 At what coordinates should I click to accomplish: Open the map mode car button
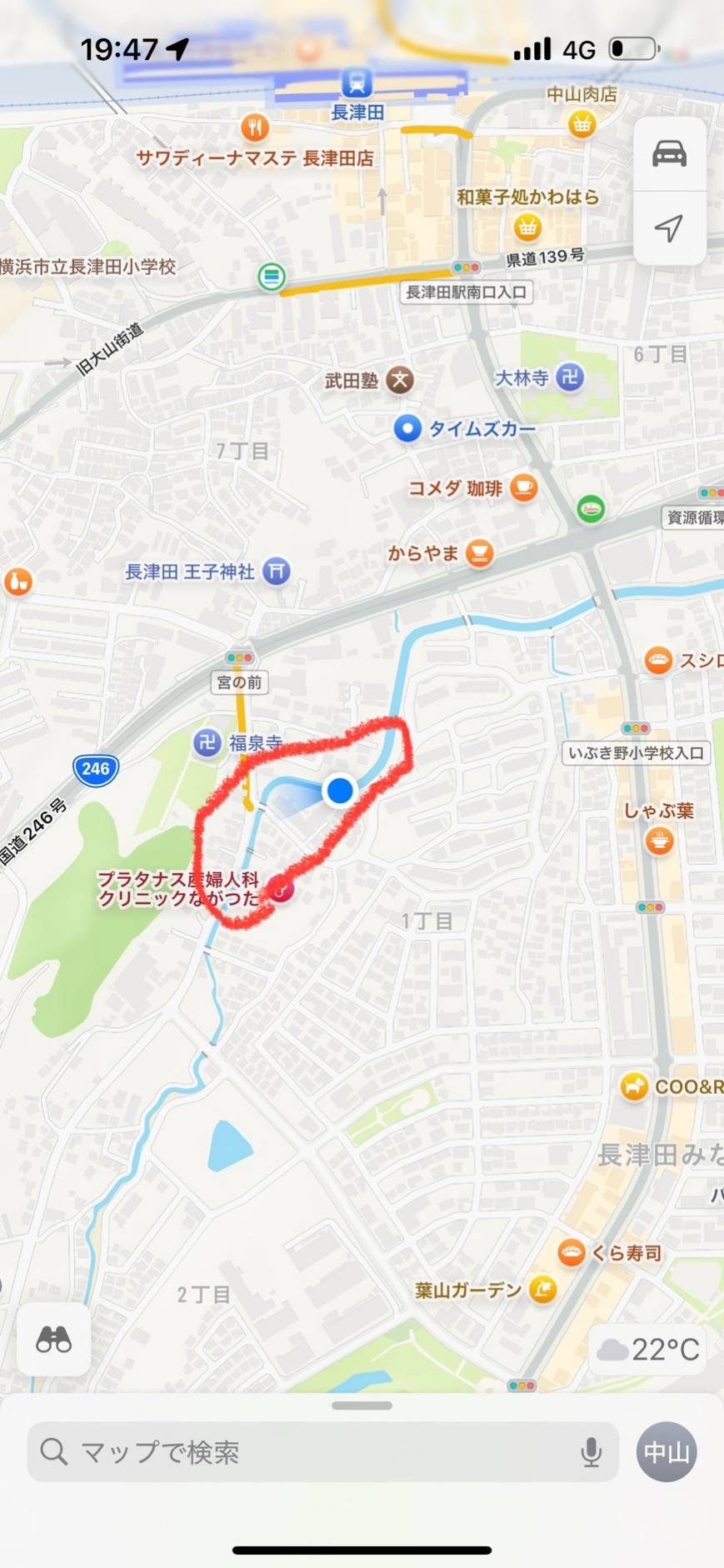[x=669, y=154]
